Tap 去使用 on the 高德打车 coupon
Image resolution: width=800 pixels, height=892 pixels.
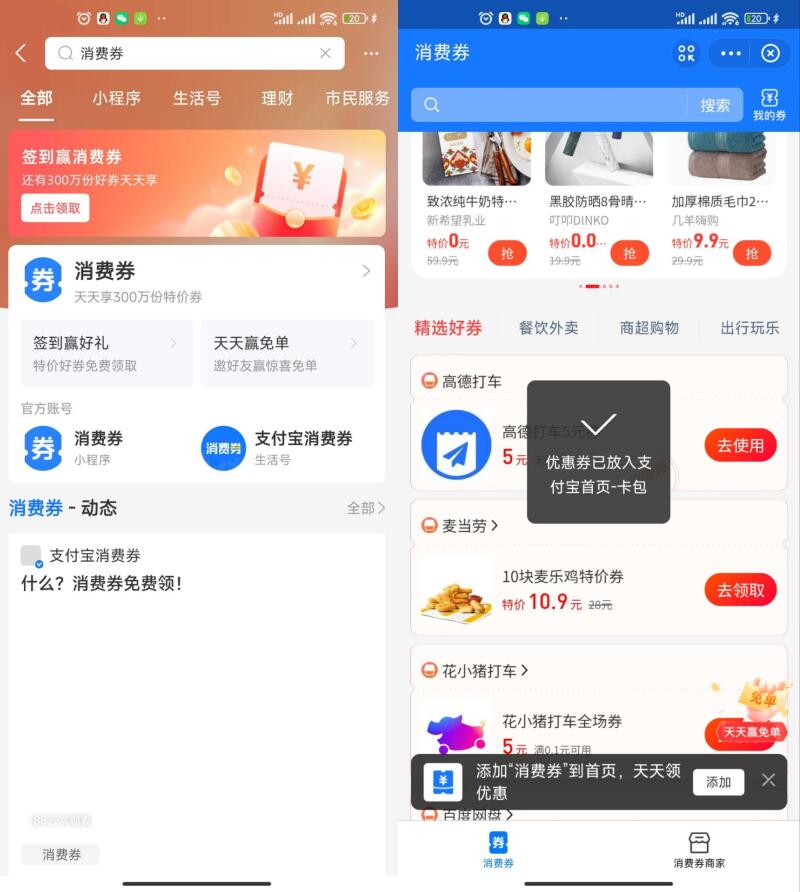740,445
